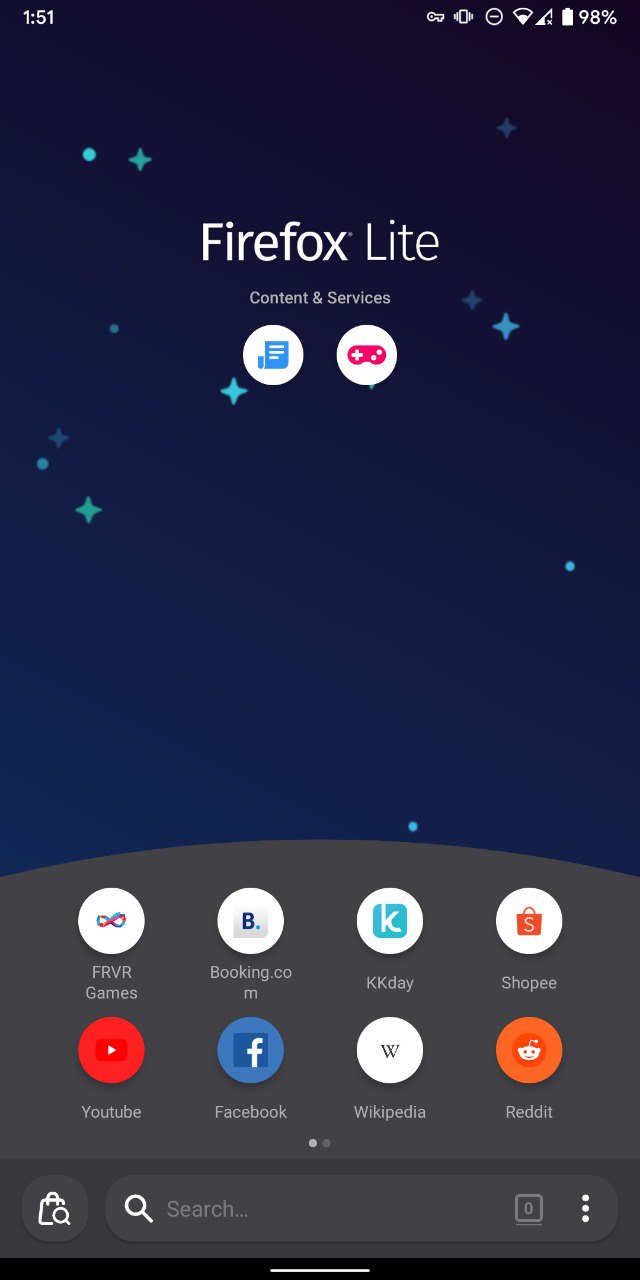This screenshot has height=1280, width=640.
Task: Open the Youtube top site
Action: tap(111, 1050)
